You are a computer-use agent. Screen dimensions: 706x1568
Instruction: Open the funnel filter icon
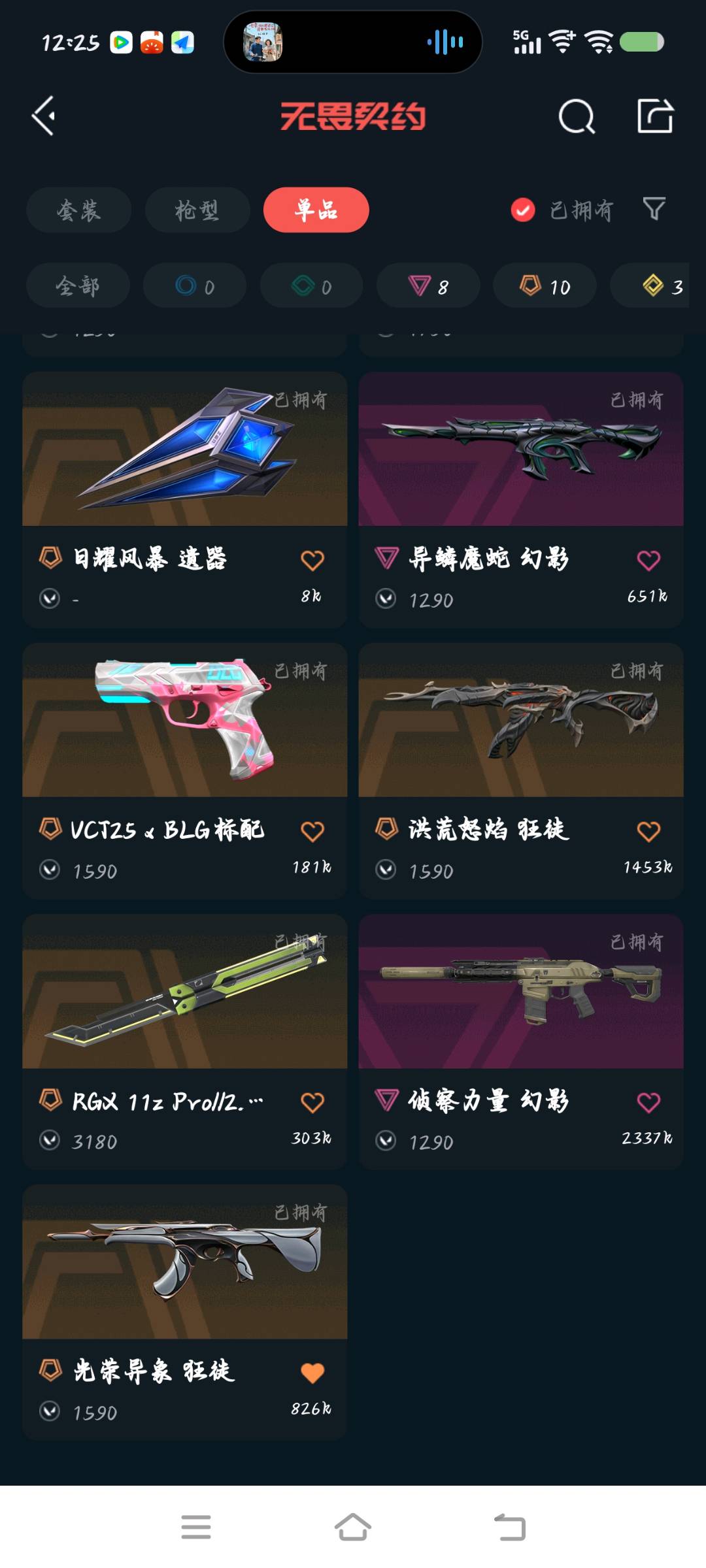654,210
